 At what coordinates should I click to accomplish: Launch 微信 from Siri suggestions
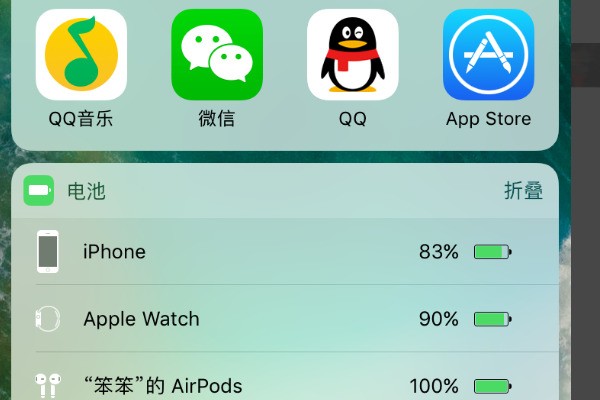click(217, 55)
